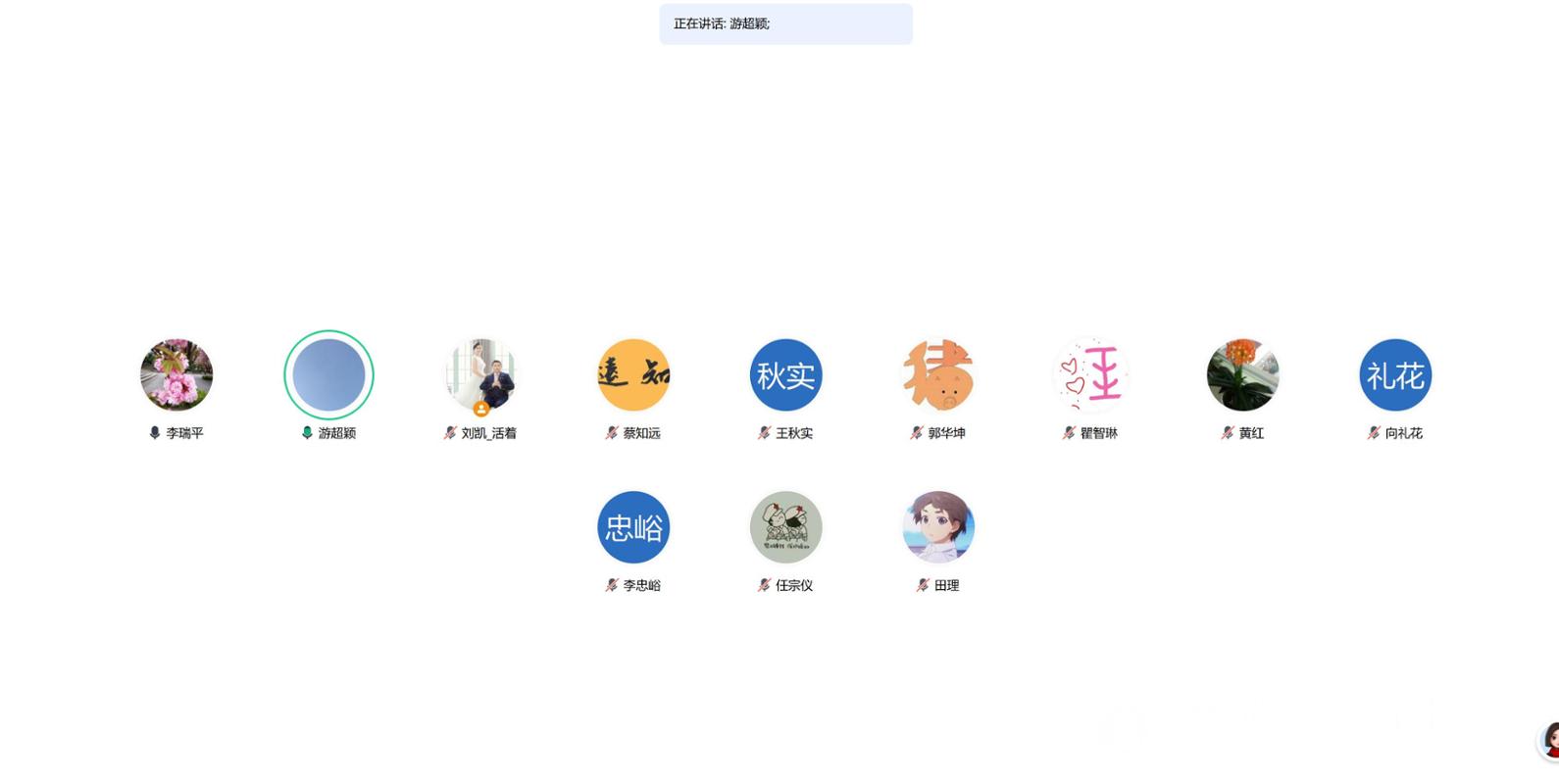Open 黄红's flower avatar tile
The height and width of the screenshot is (784, 1559).
(x=1242, y=375)
